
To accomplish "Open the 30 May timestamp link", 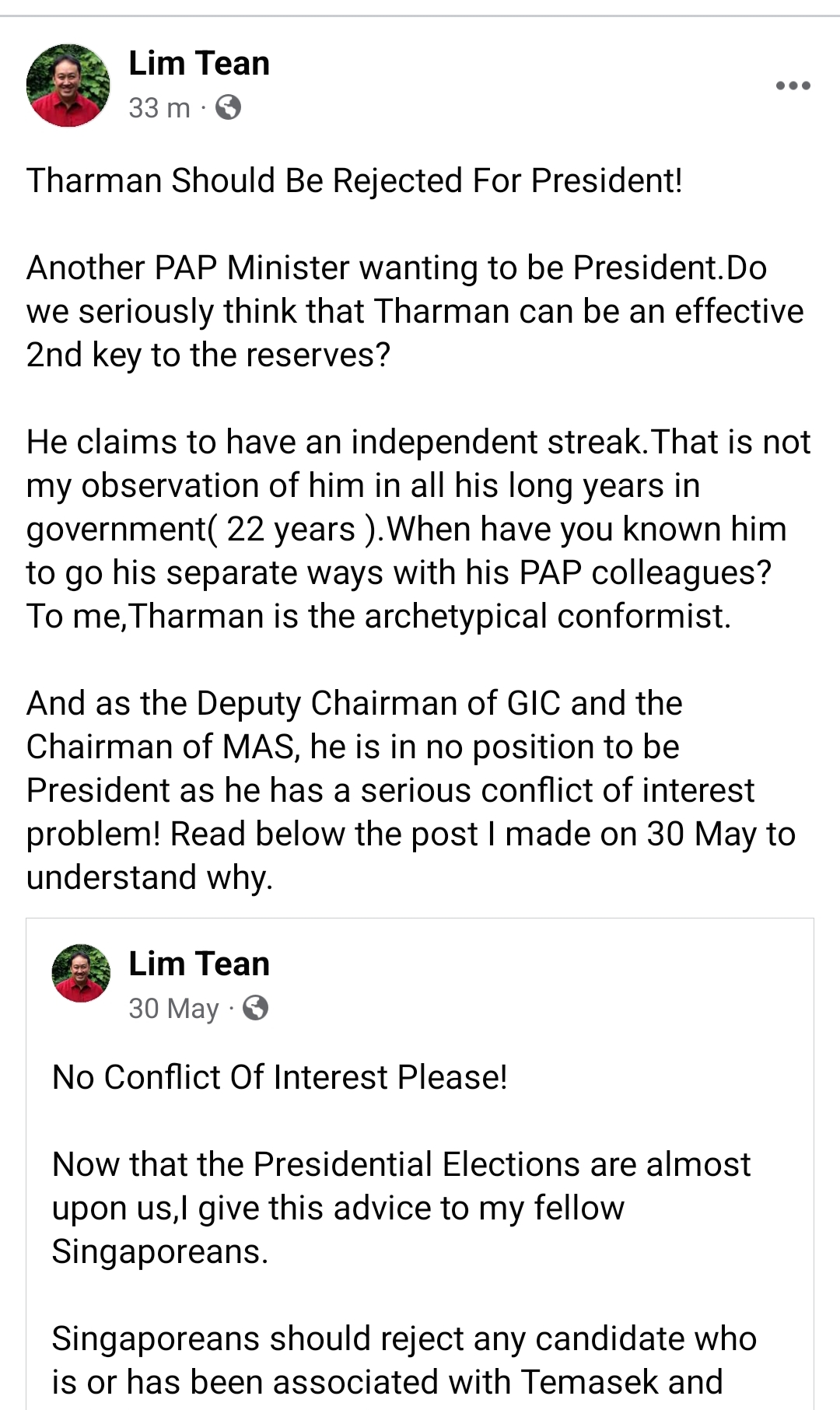I will point(173,1009).
